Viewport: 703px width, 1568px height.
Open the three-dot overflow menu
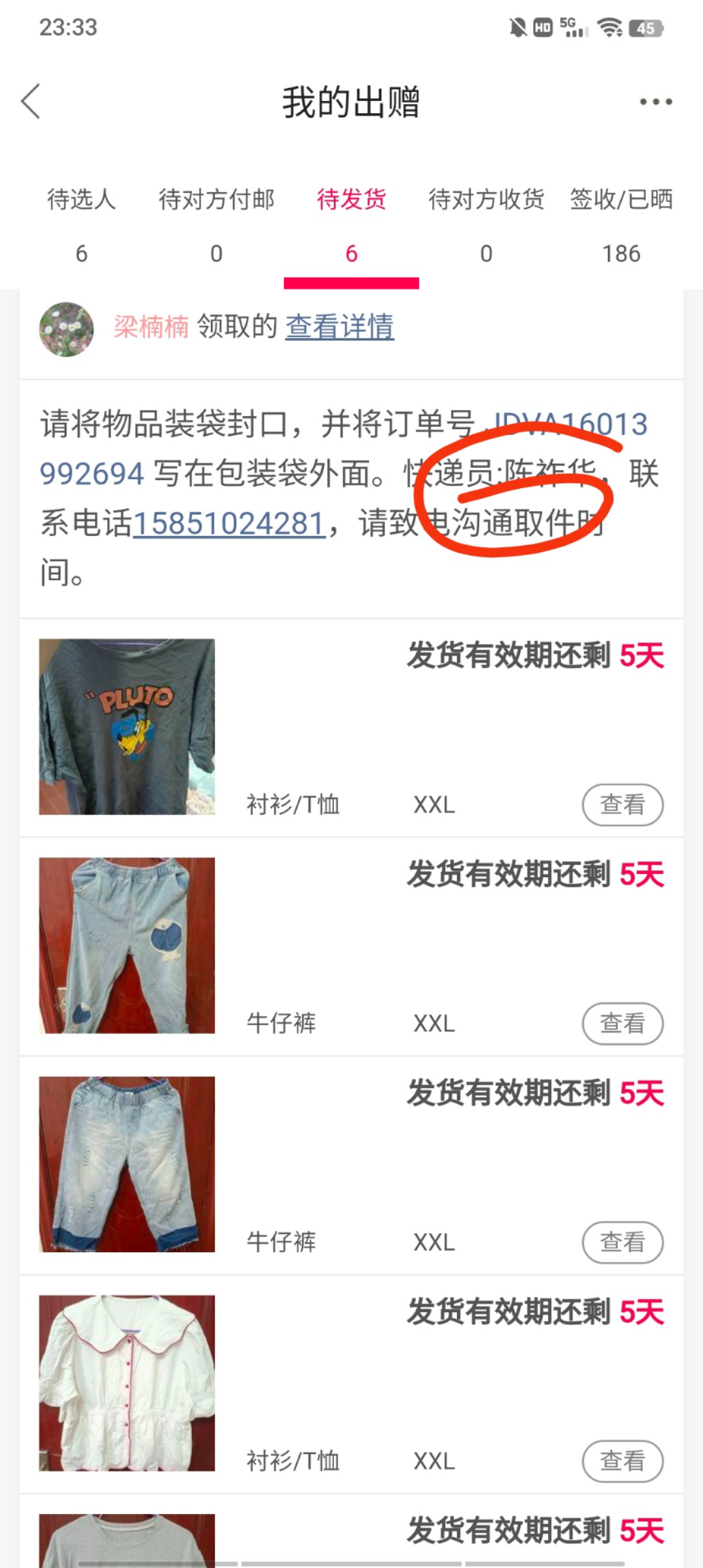pos(655,102)
